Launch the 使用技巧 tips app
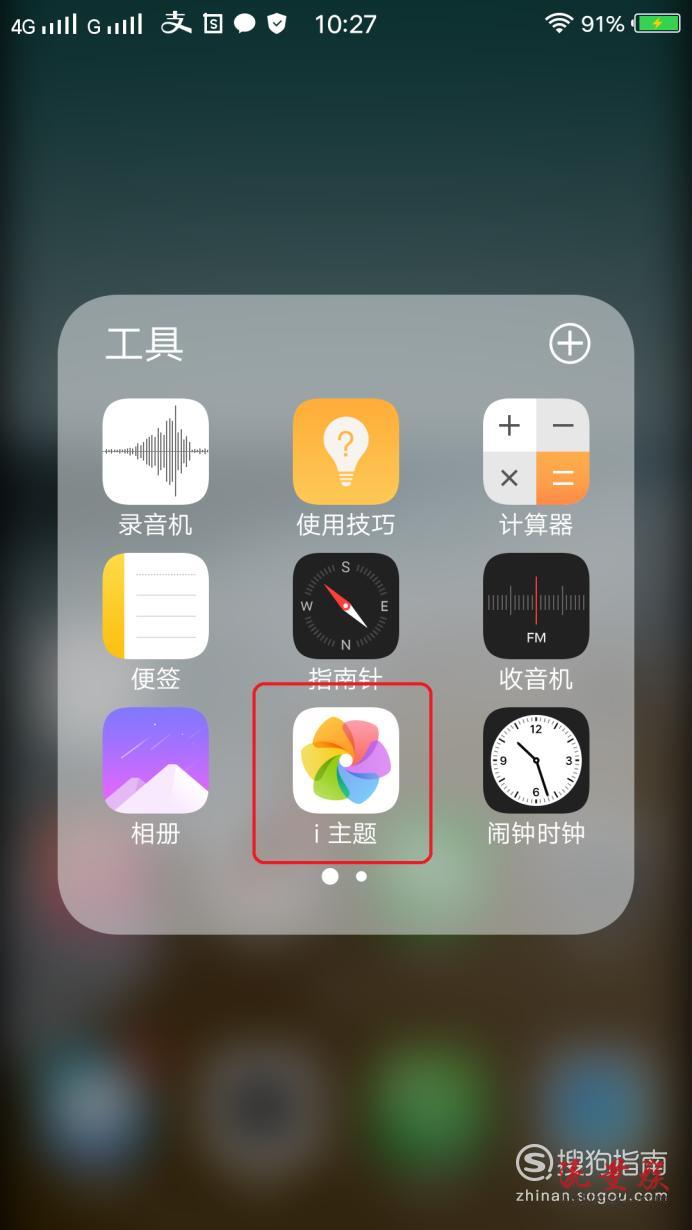692x1230 pixels. (x=345, y=452)
